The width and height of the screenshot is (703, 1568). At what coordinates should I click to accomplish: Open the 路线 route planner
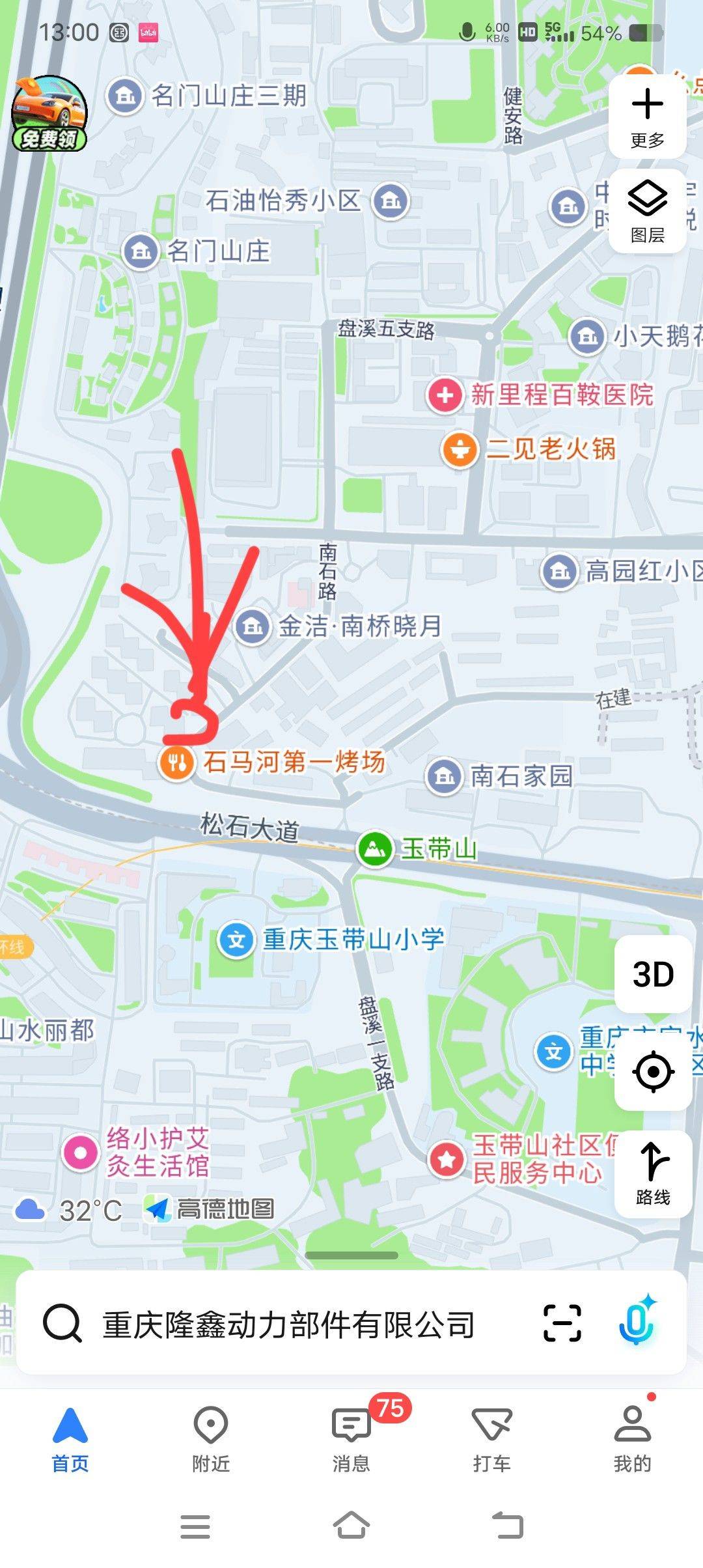pyautogui.click(x=653, y=1175)
